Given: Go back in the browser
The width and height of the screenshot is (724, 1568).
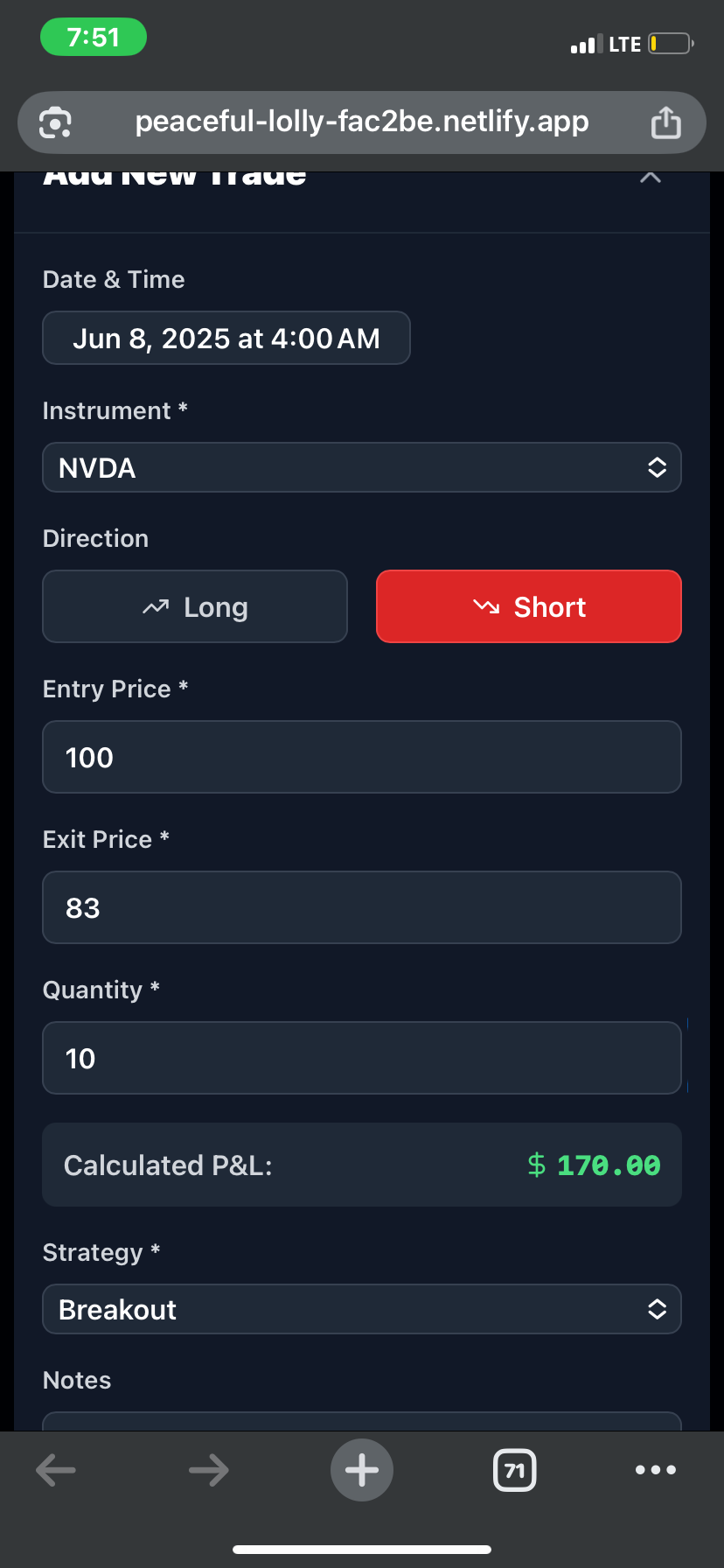Looking at the screenshot, I should point(56,1470).
